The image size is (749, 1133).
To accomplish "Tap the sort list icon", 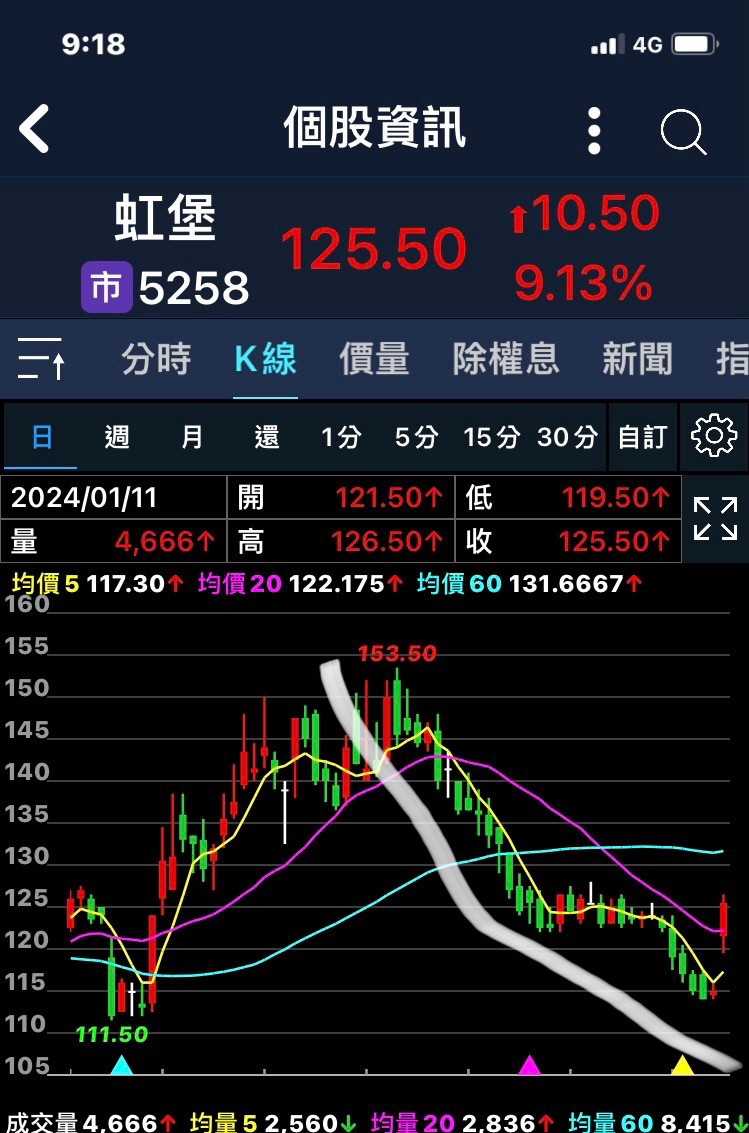I will 41,358.
